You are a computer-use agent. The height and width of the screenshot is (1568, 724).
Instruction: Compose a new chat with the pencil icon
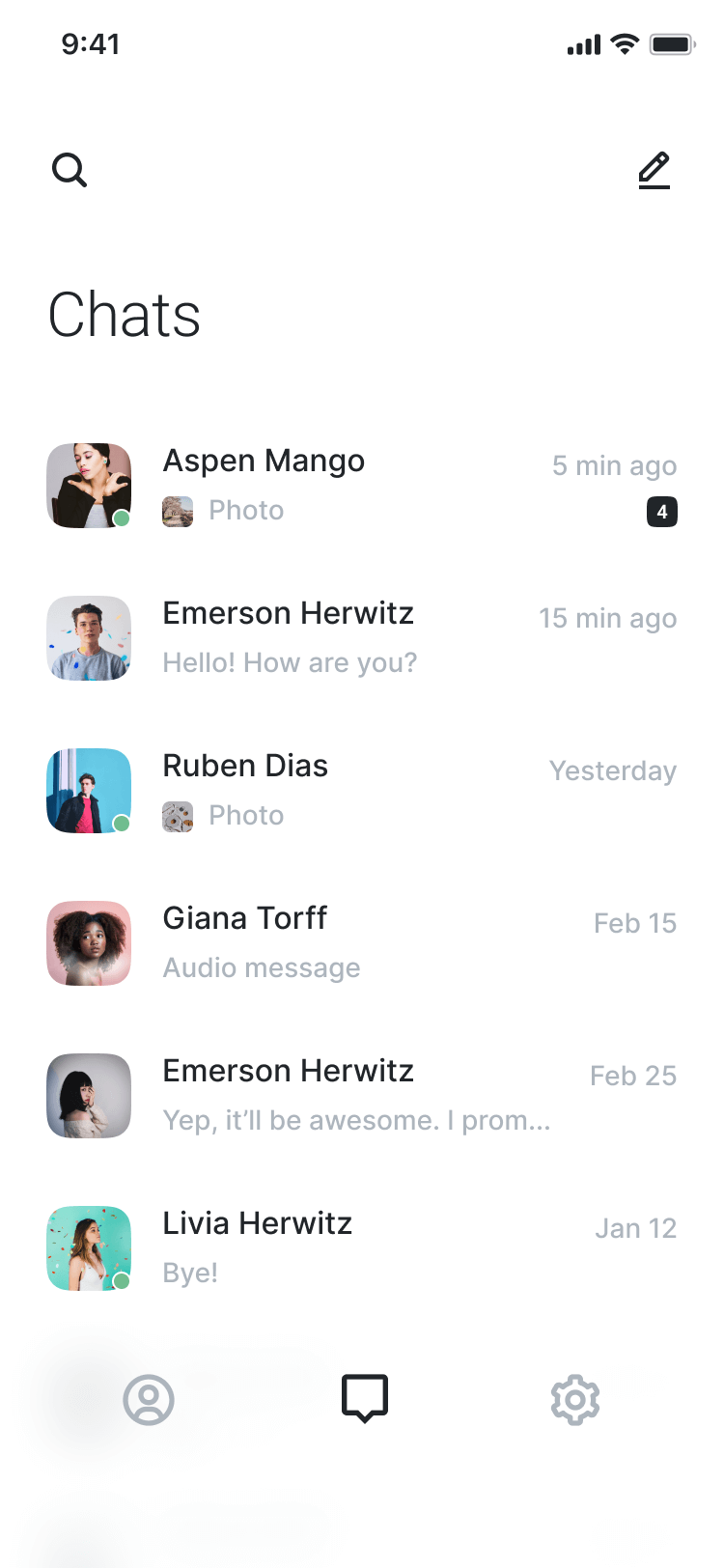click(x=654, y=171)
